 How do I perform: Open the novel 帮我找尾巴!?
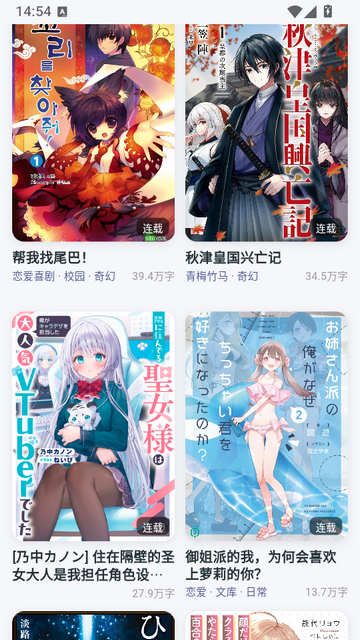click(x=93, y=133)
